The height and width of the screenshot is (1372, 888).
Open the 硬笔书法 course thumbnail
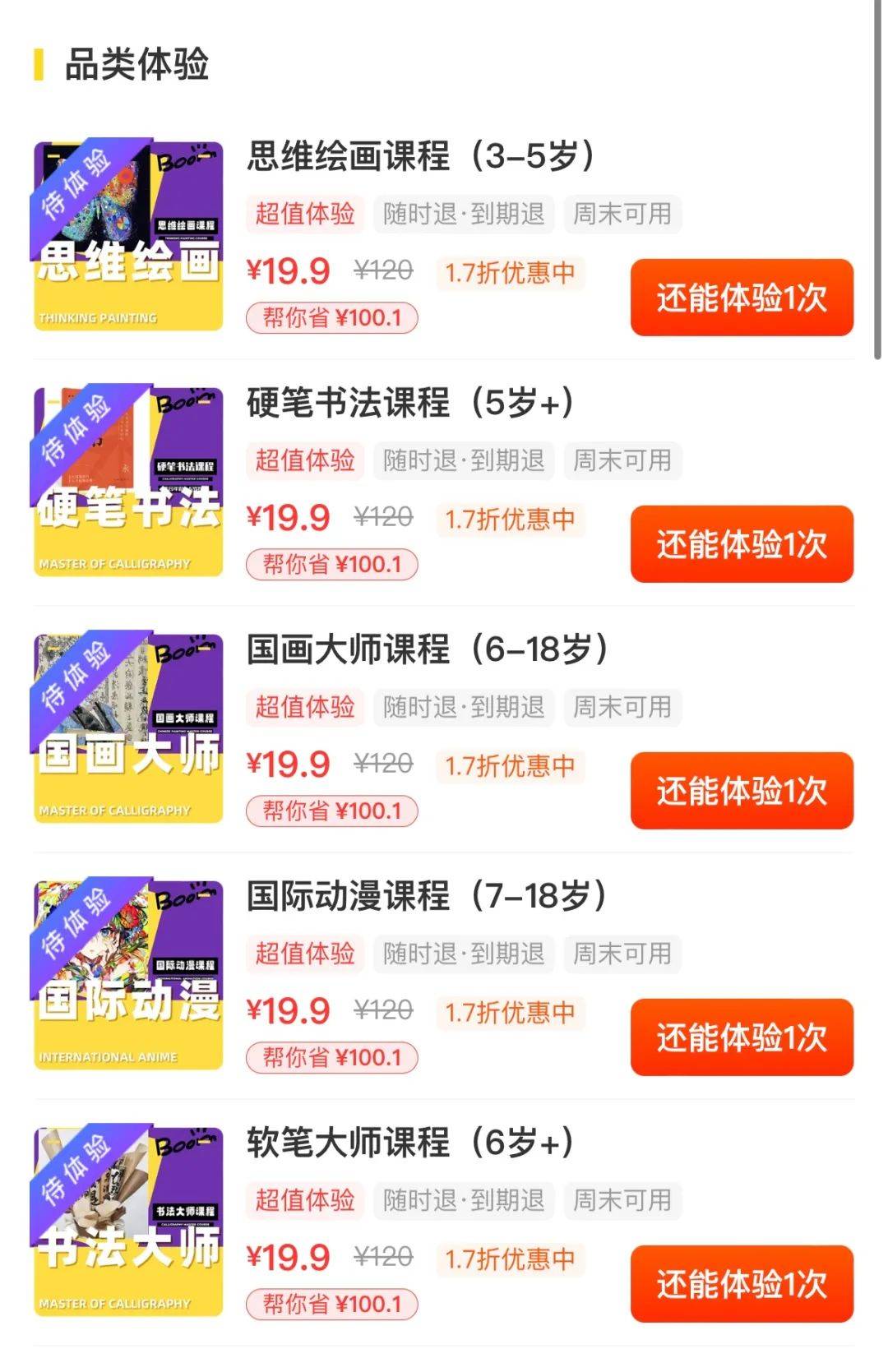pyautogui.click(x=128, y=483)
